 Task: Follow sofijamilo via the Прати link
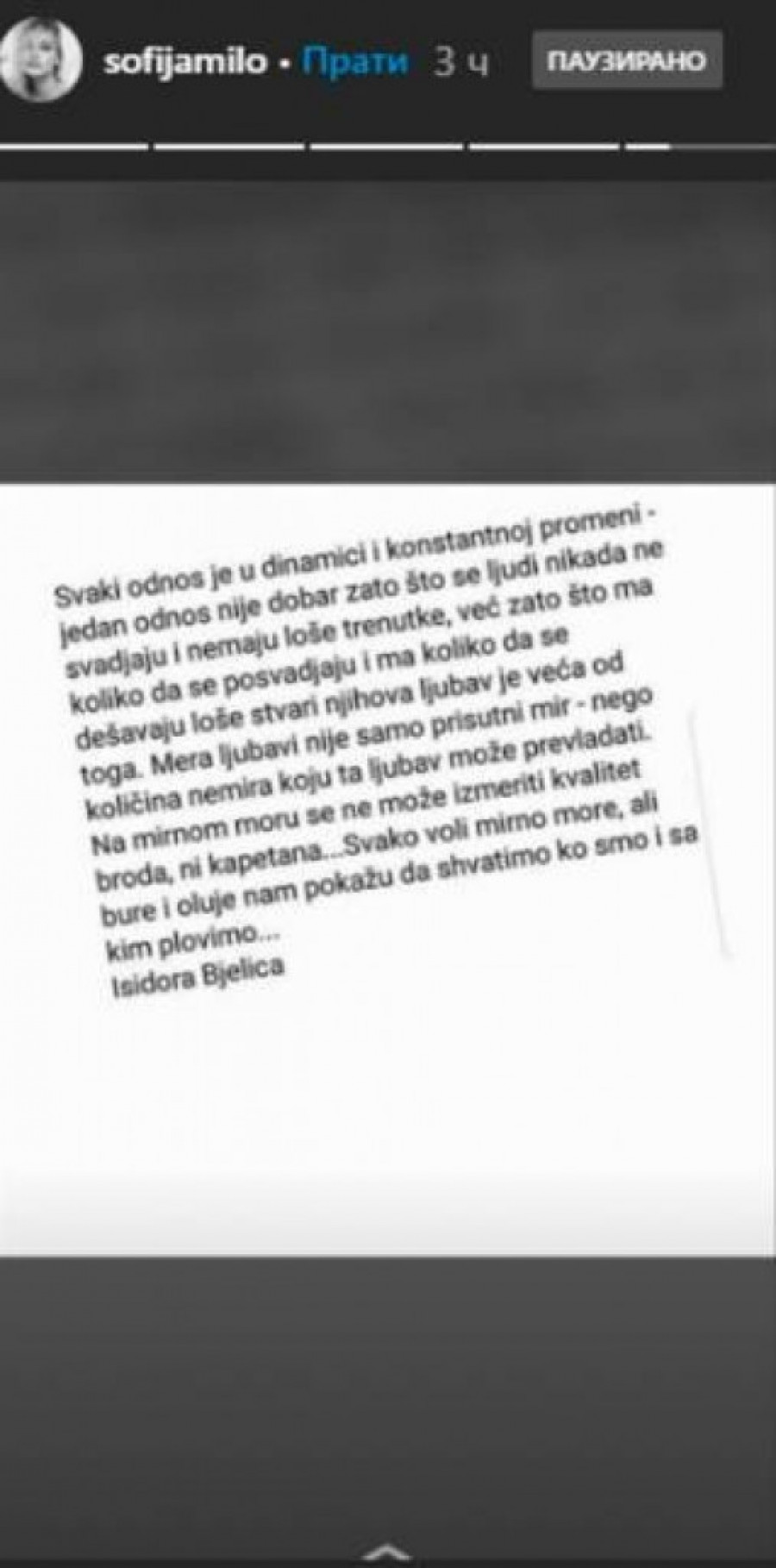(x=354, y=62)
